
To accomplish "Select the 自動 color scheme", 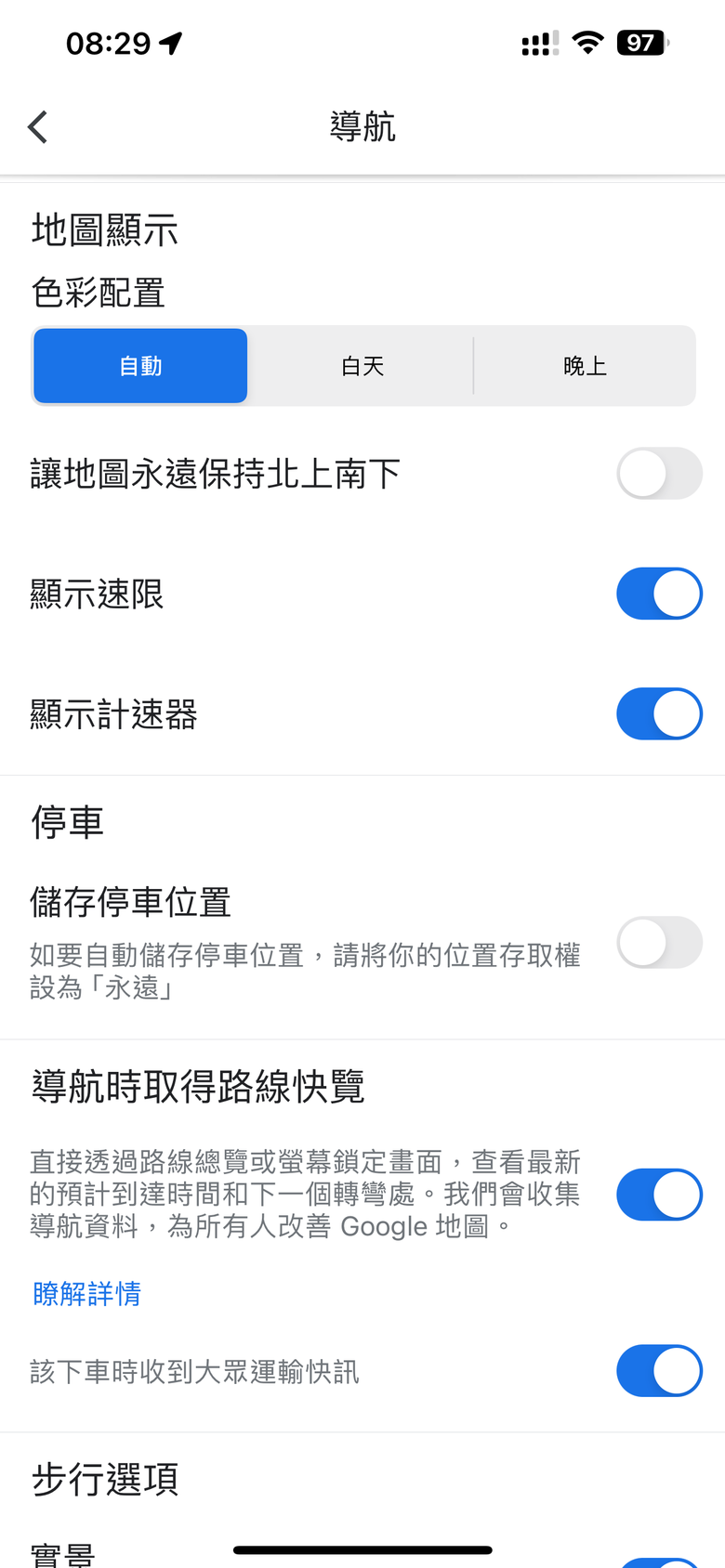I will click(141, 366).
